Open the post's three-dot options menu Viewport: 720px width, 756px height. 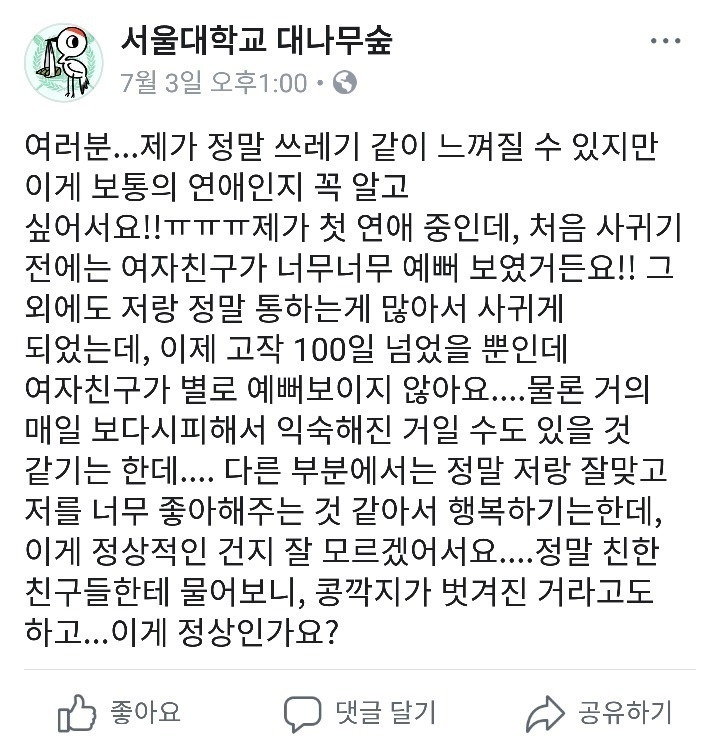(666, 43)
